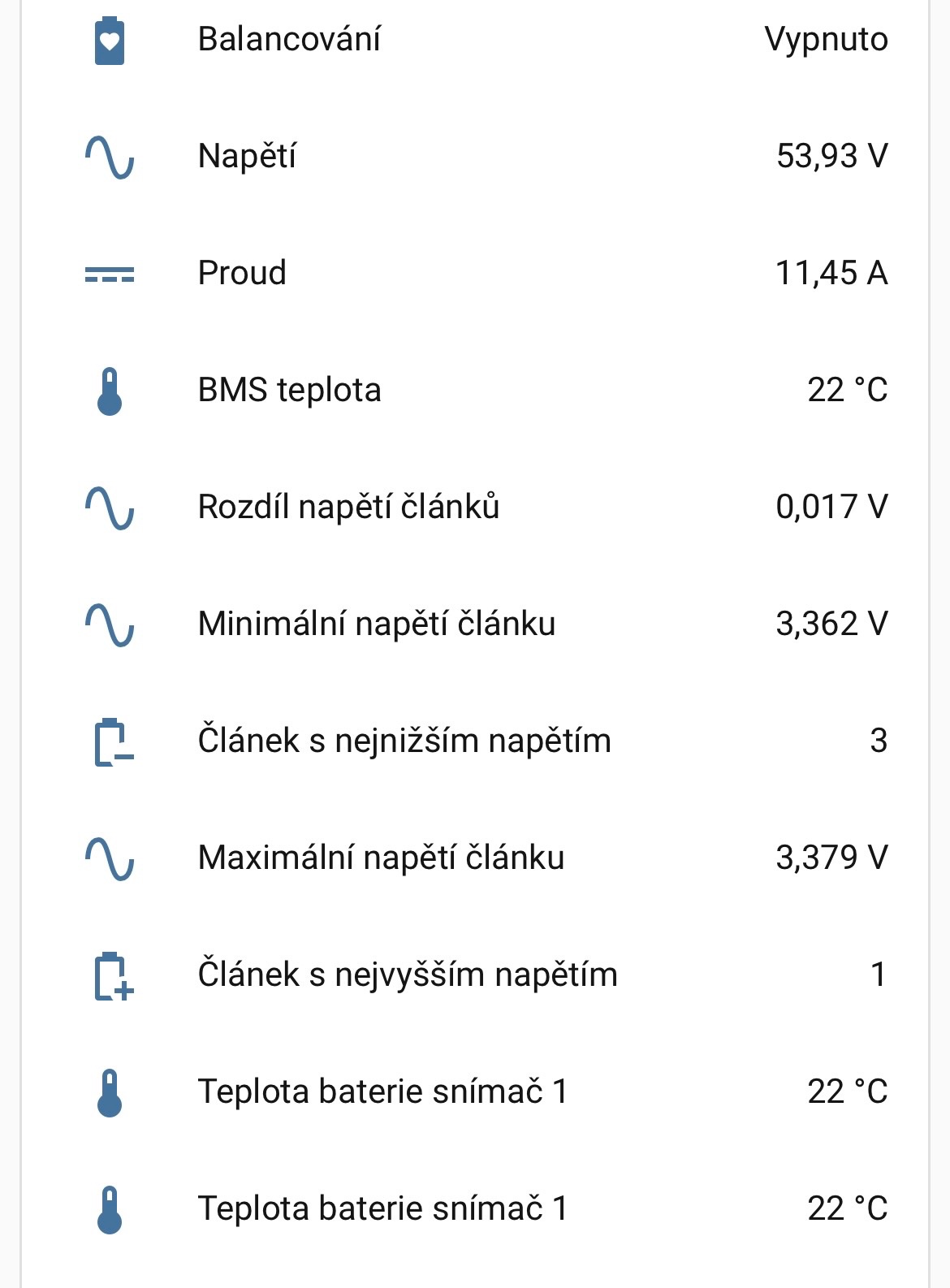Show Minimální napětí článku history
Screen dimensions: 950x1288
(x=377, y=624)
